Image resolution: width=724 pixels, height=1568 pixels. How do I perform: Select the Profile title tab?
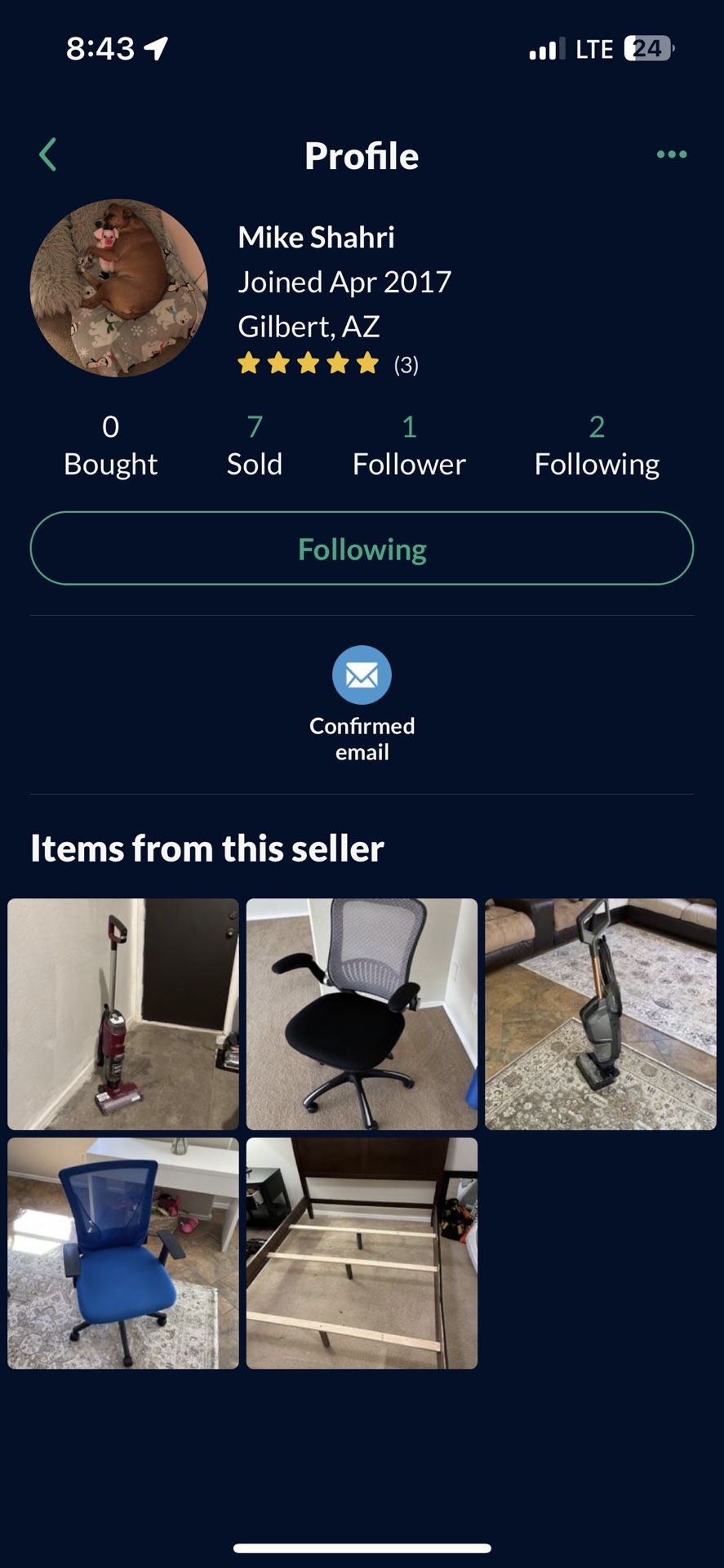[362, 155]
